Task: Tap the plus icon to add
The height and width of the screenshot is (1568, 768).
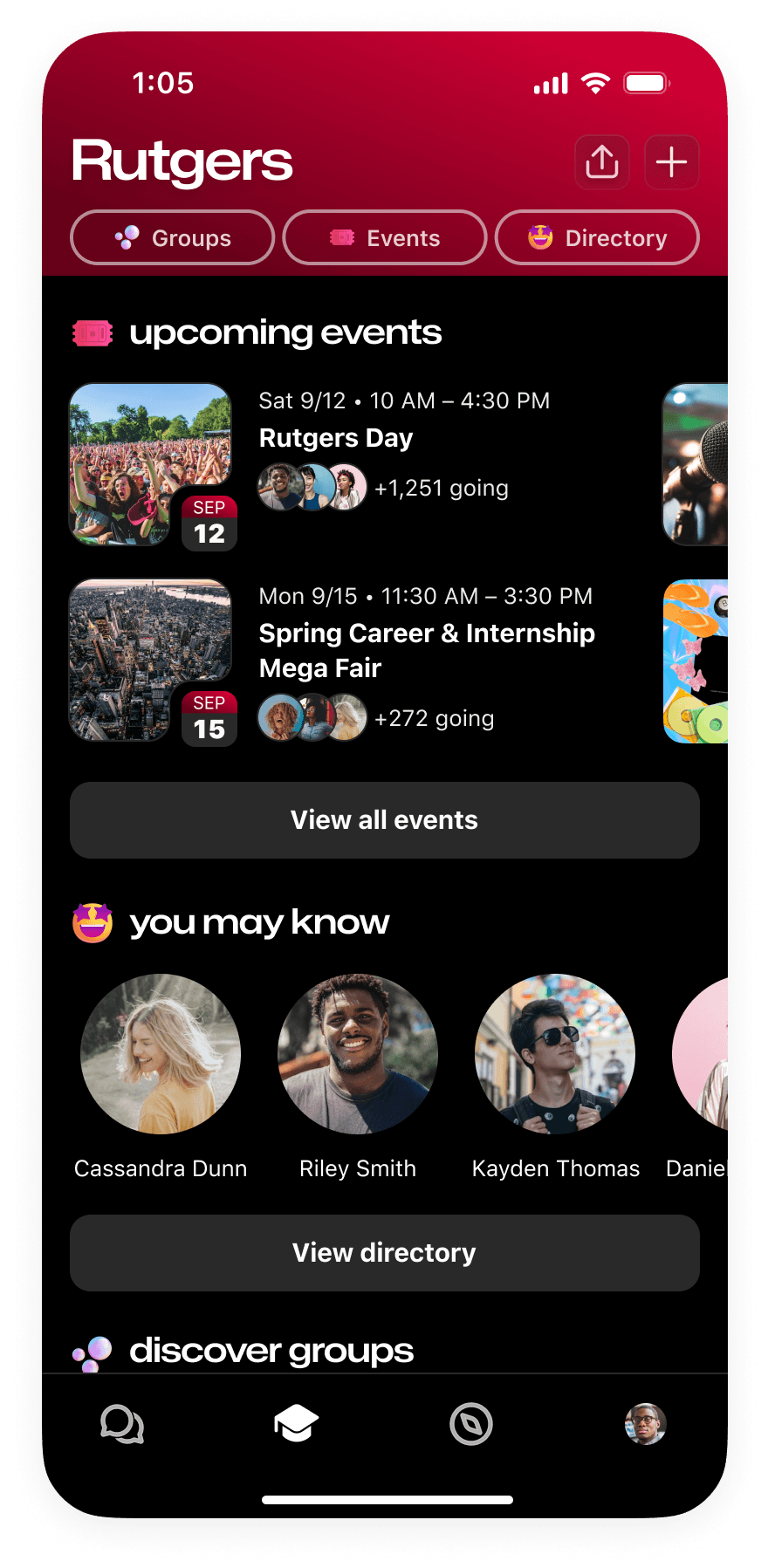Action: click(671, 162)
